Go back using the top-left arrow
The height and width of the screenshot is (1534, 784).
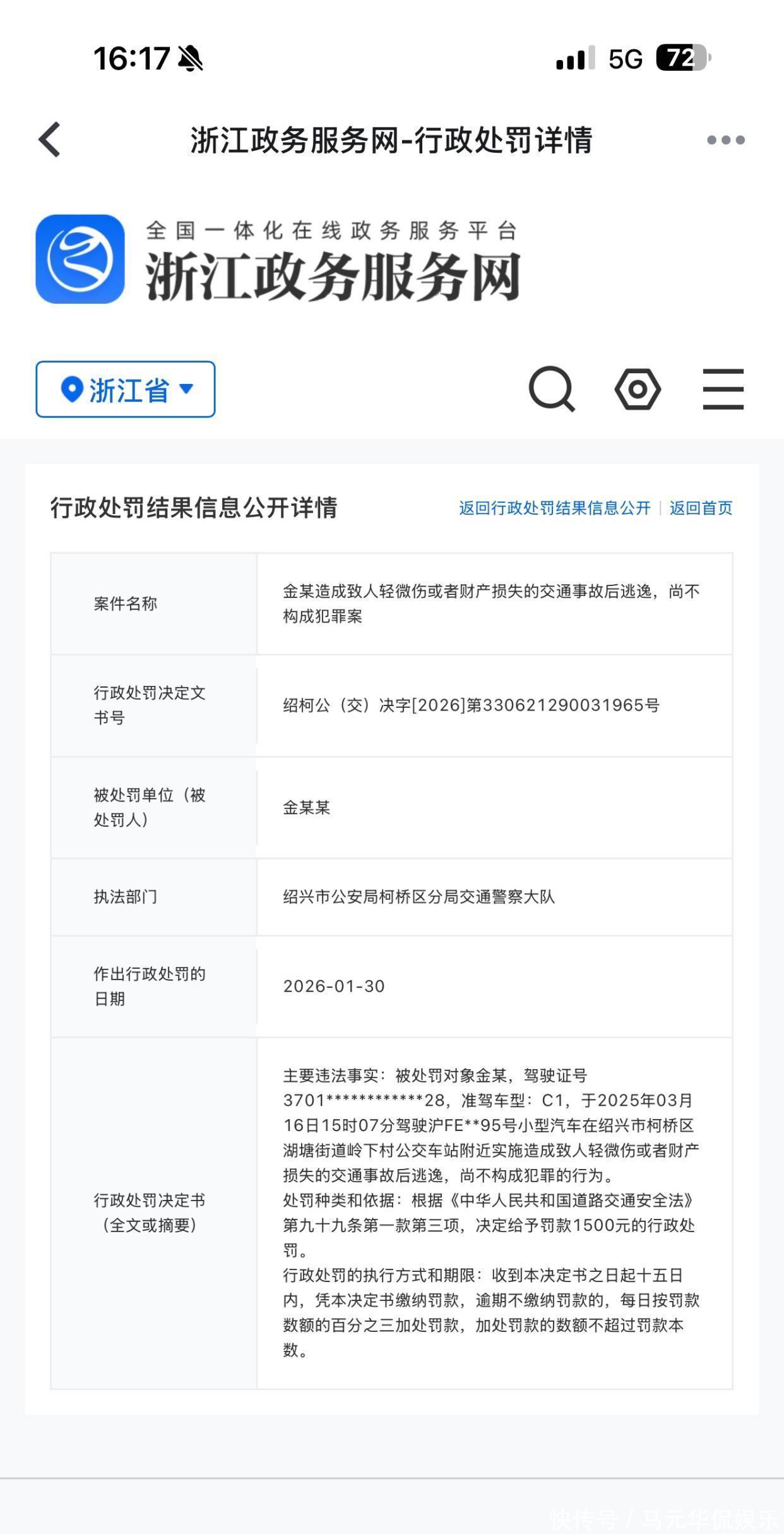click(x=50, y=140)
